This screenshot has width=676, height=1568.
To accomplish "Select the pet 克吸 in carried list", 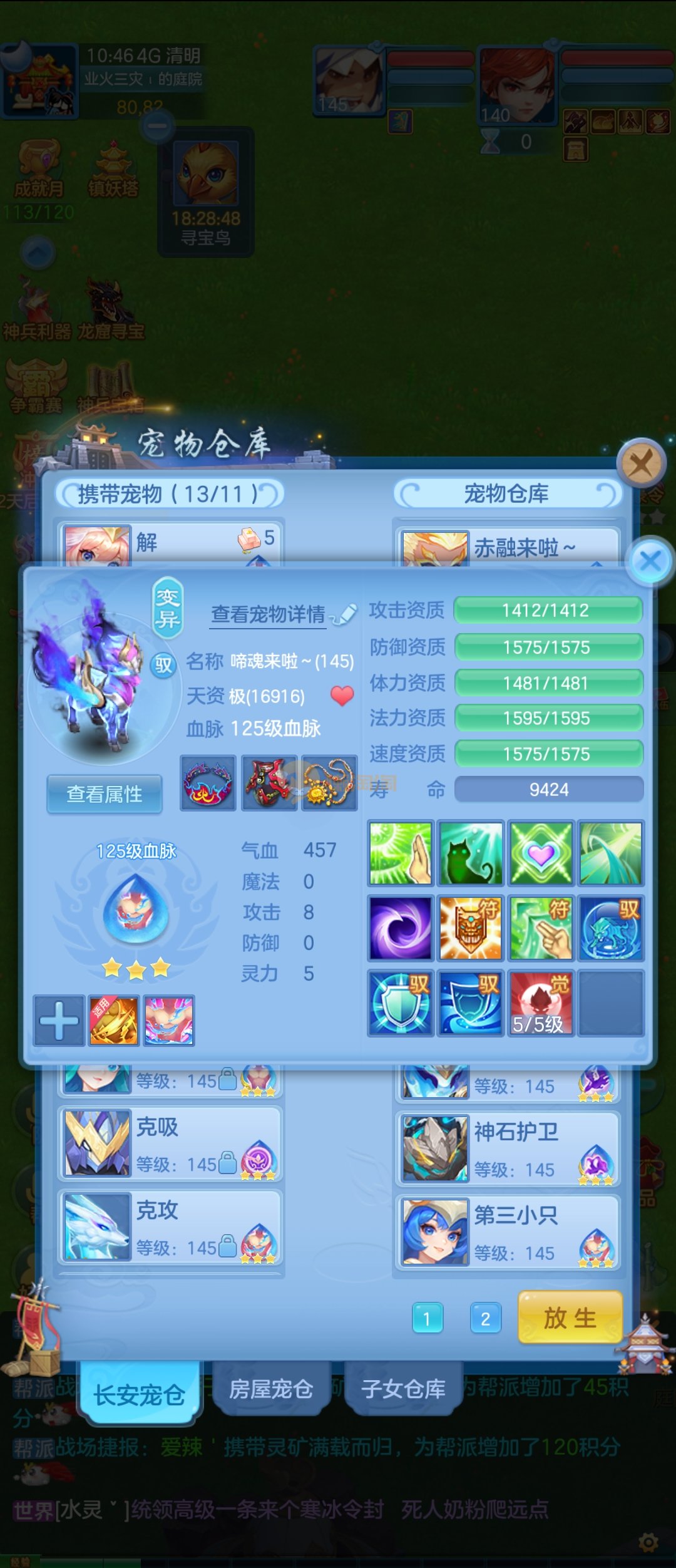I will pyautogui.click(x=170, y=1144).
